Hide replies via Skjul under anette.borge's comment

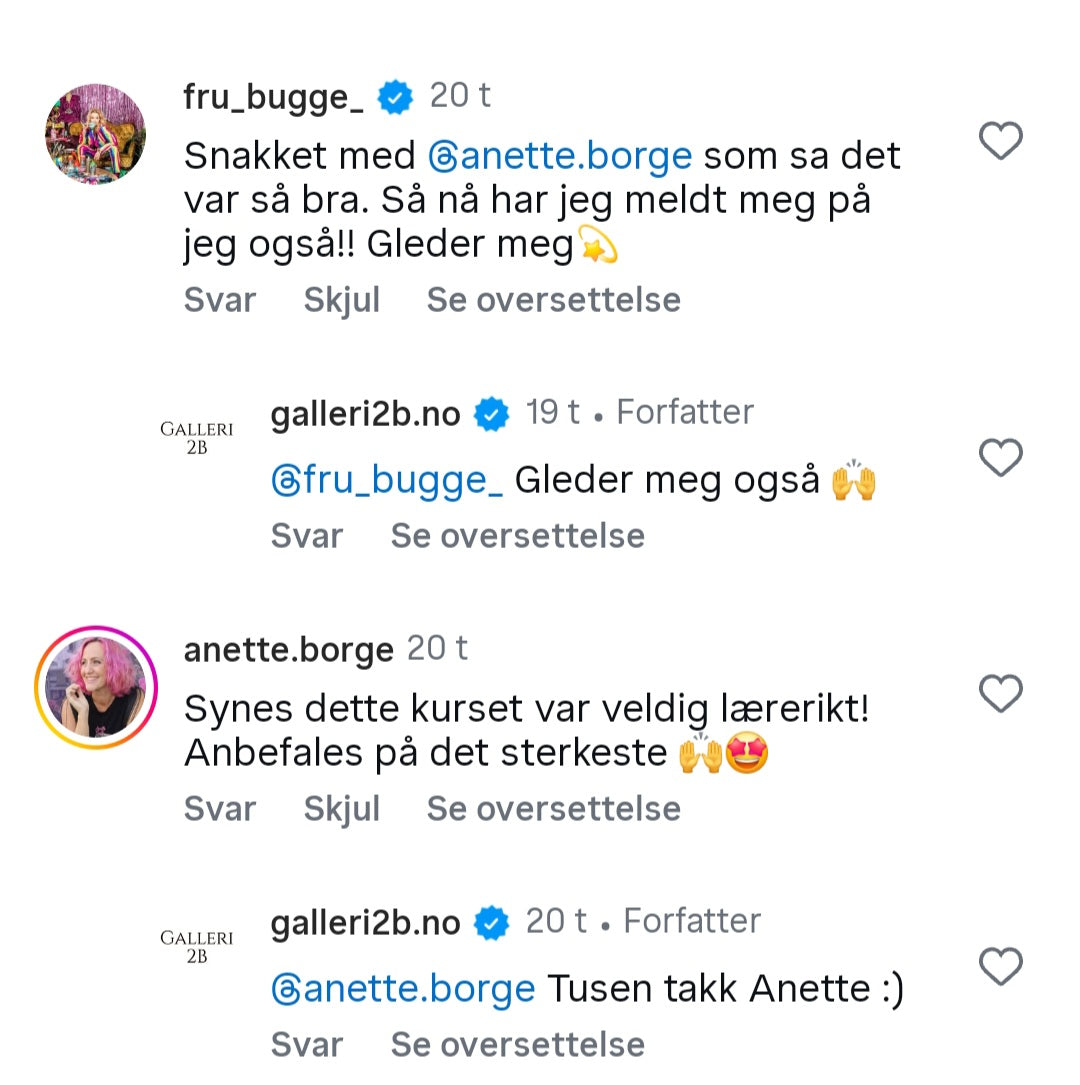[342, 808]
